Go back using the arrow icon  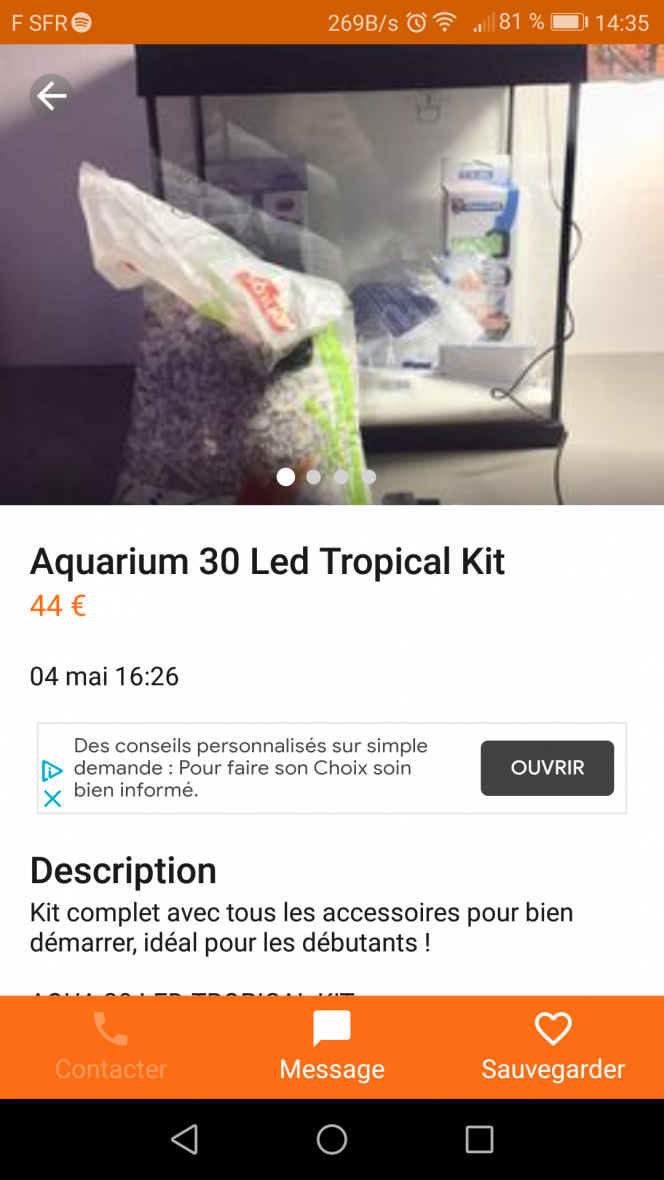pyautogui.click(x=51, y=96)
